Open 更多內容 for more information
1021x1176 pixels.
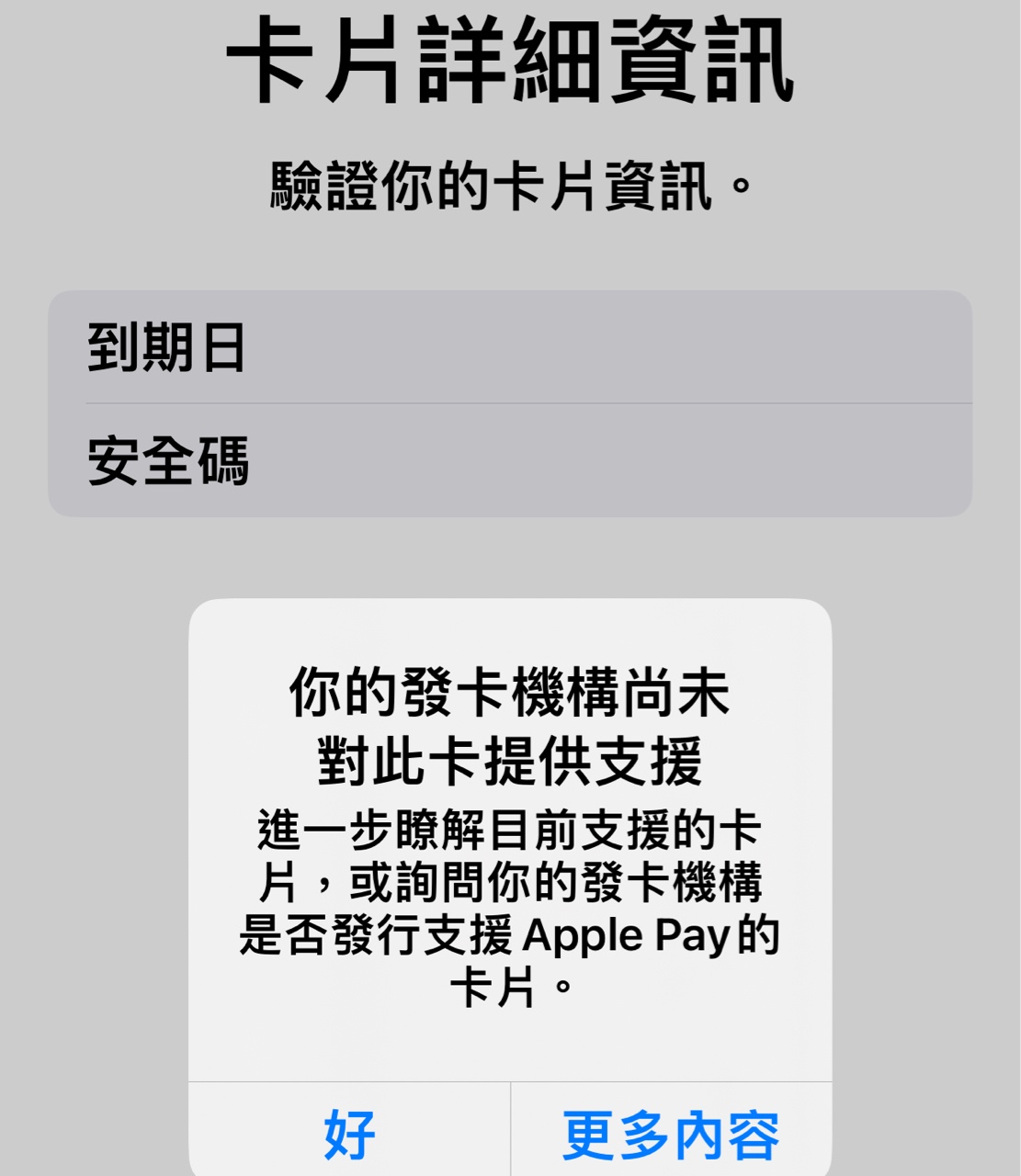tap(671, 1135)
